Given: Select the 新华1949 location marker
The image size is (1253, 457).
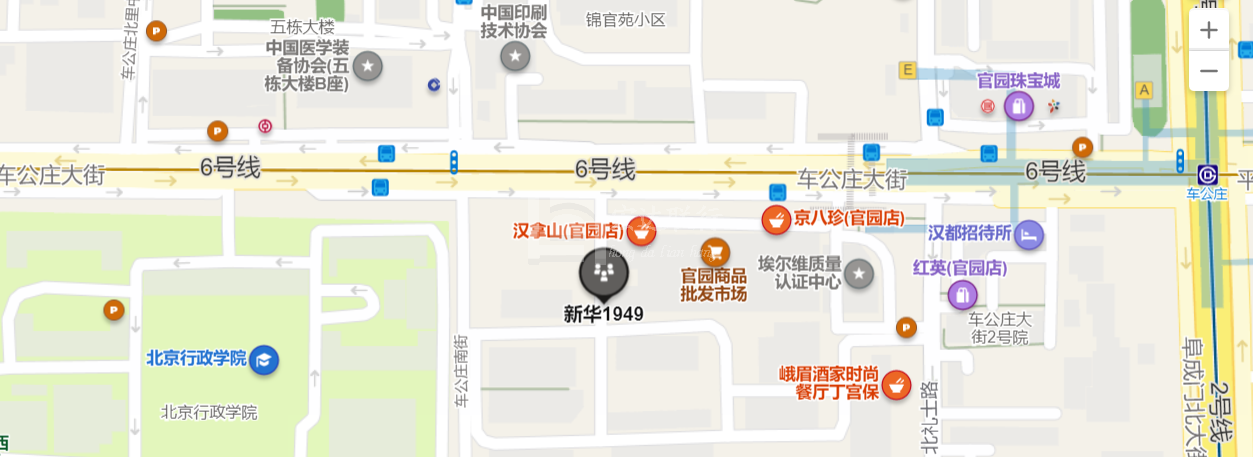Looking at the screenshot, I should coord(604,273).
